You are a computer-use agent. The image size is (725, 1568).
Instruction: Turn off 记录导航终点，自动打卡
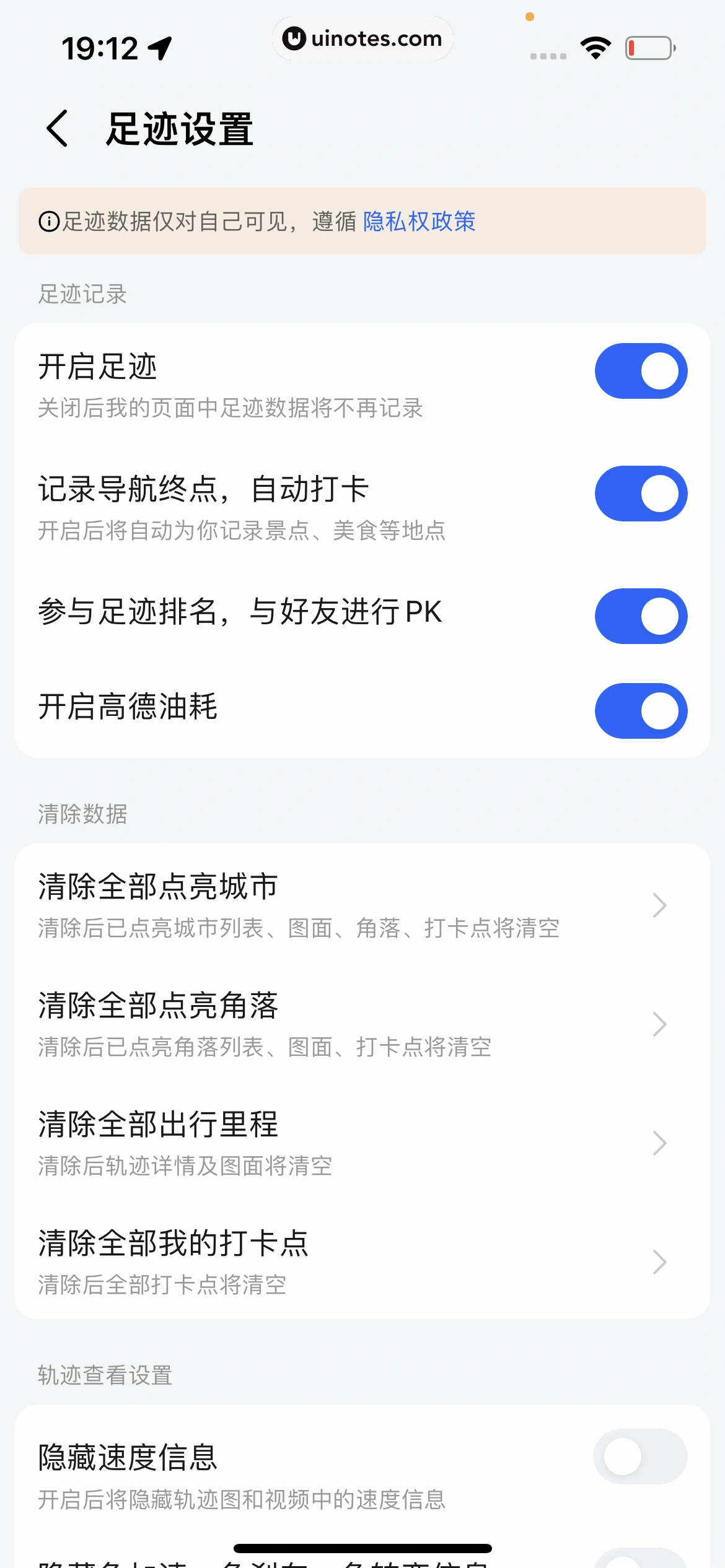641,492
